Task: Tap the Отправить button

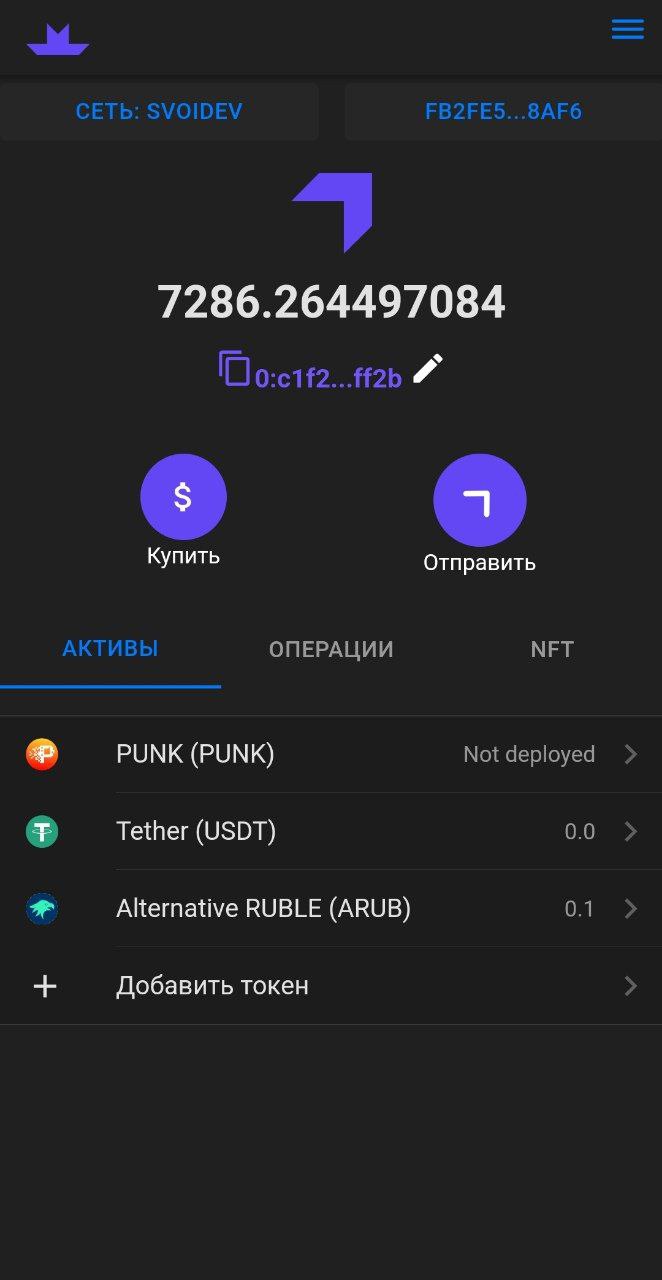Action: coord(479,501)
